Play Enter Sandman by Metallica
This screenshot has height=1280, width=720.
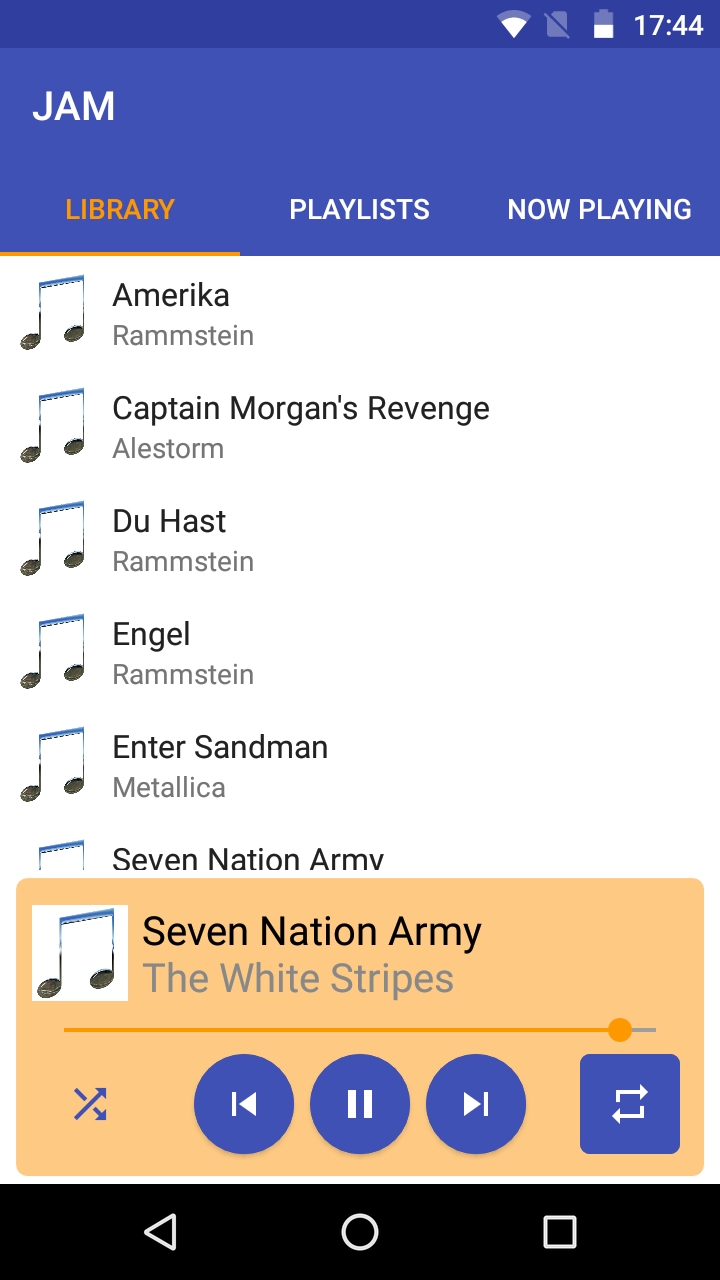[x=360, y=765]
